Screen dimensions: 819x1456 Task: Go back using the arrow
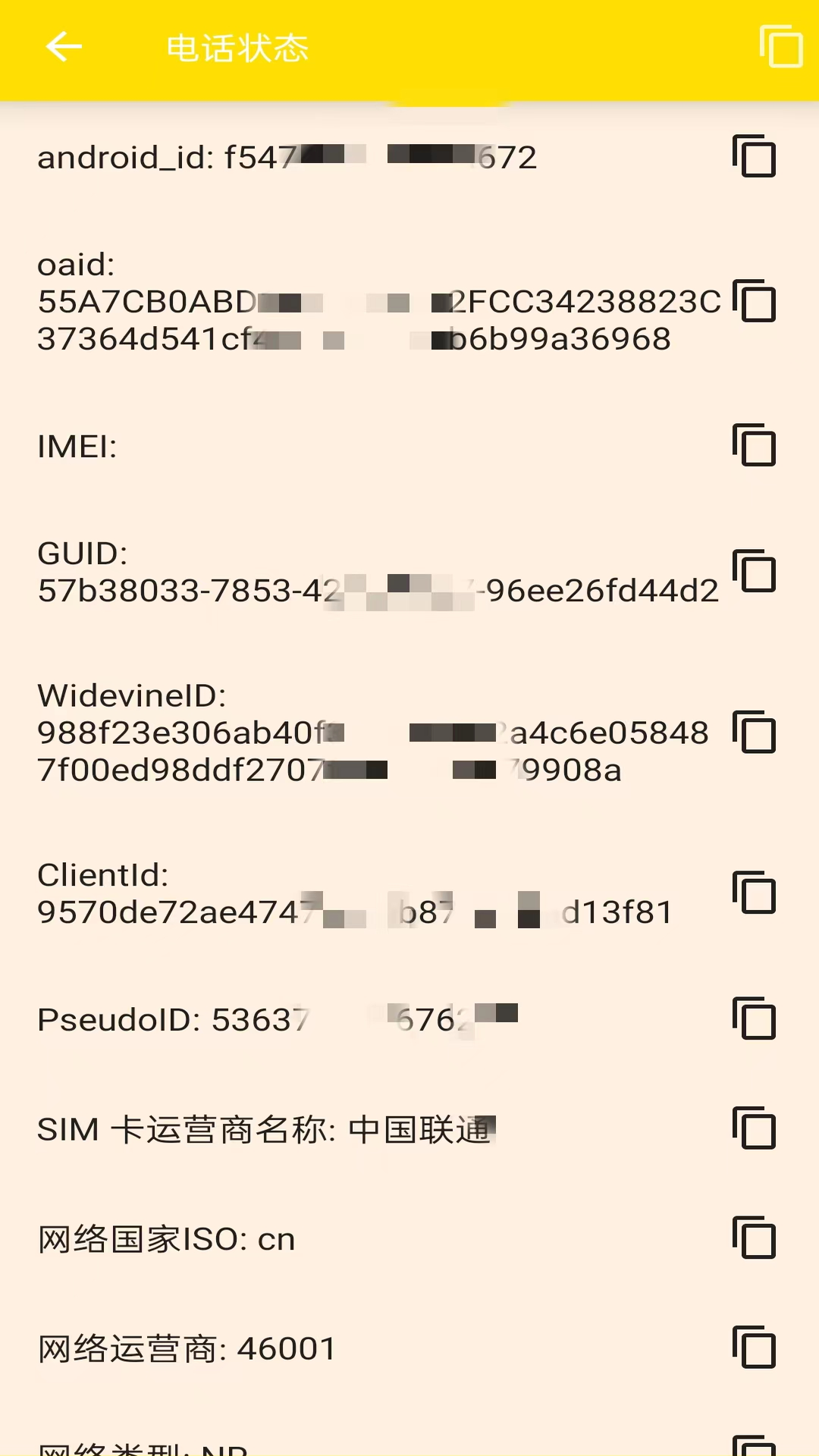pos(62,47)
